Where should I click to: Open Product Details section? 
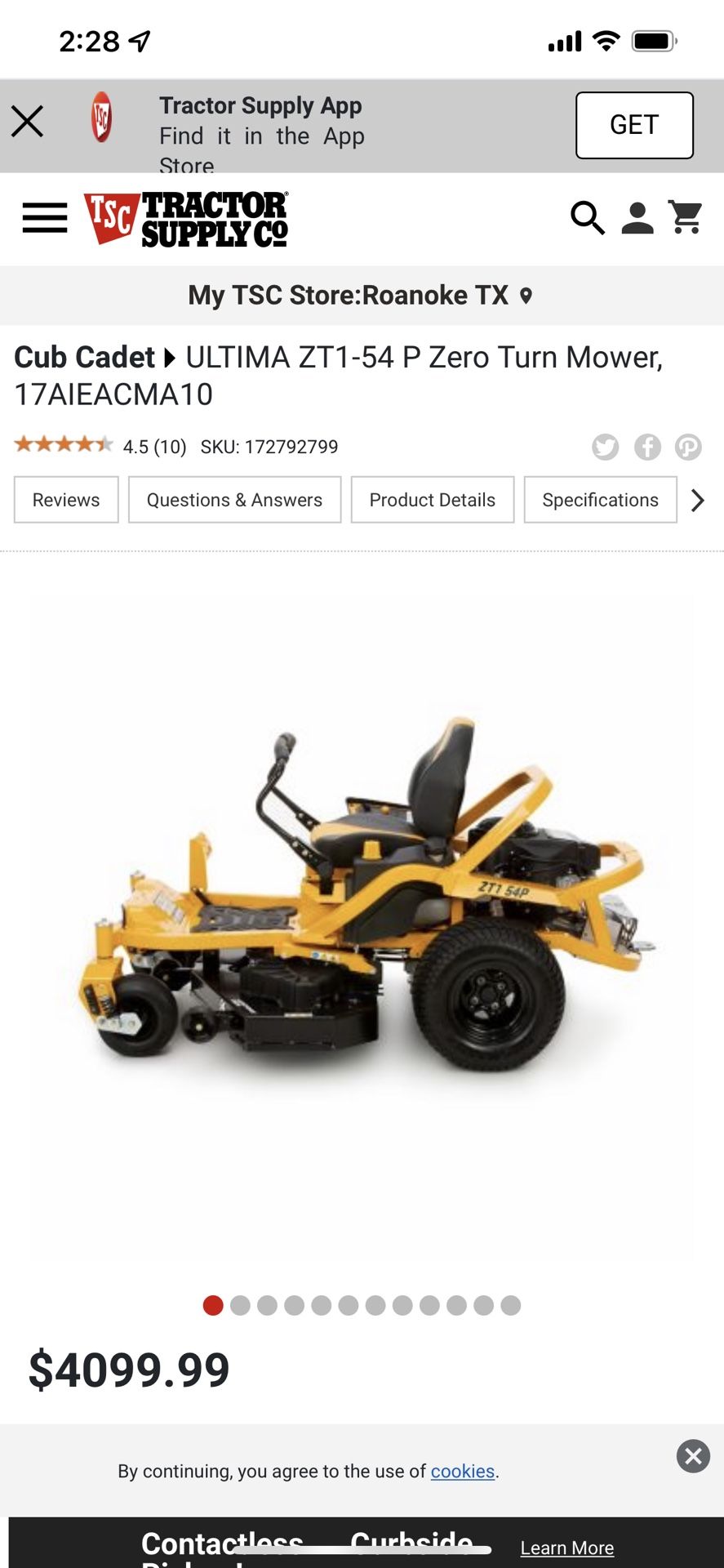tap(433, 500)
